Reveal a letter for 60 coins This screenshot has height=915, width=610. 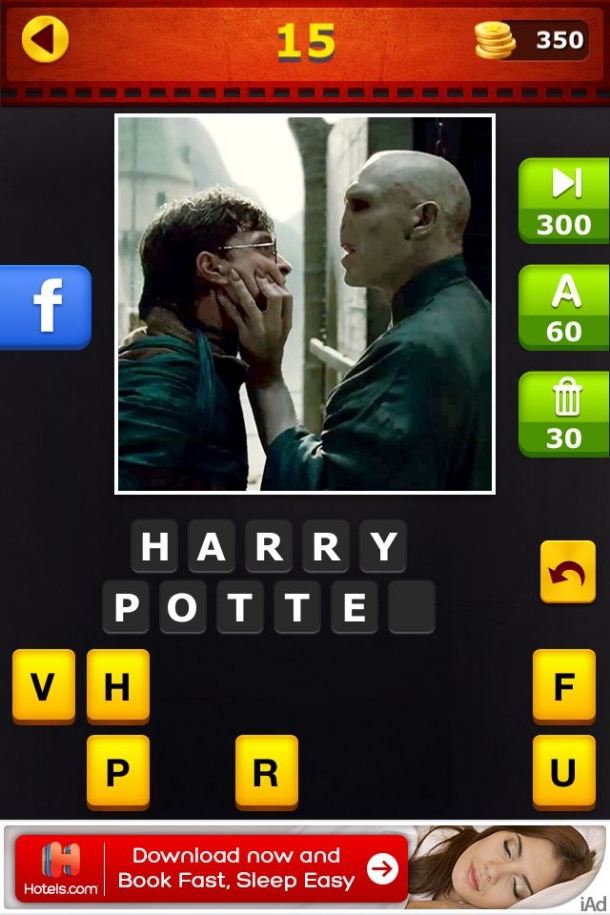pyautogui.click(x=564, y=307)
